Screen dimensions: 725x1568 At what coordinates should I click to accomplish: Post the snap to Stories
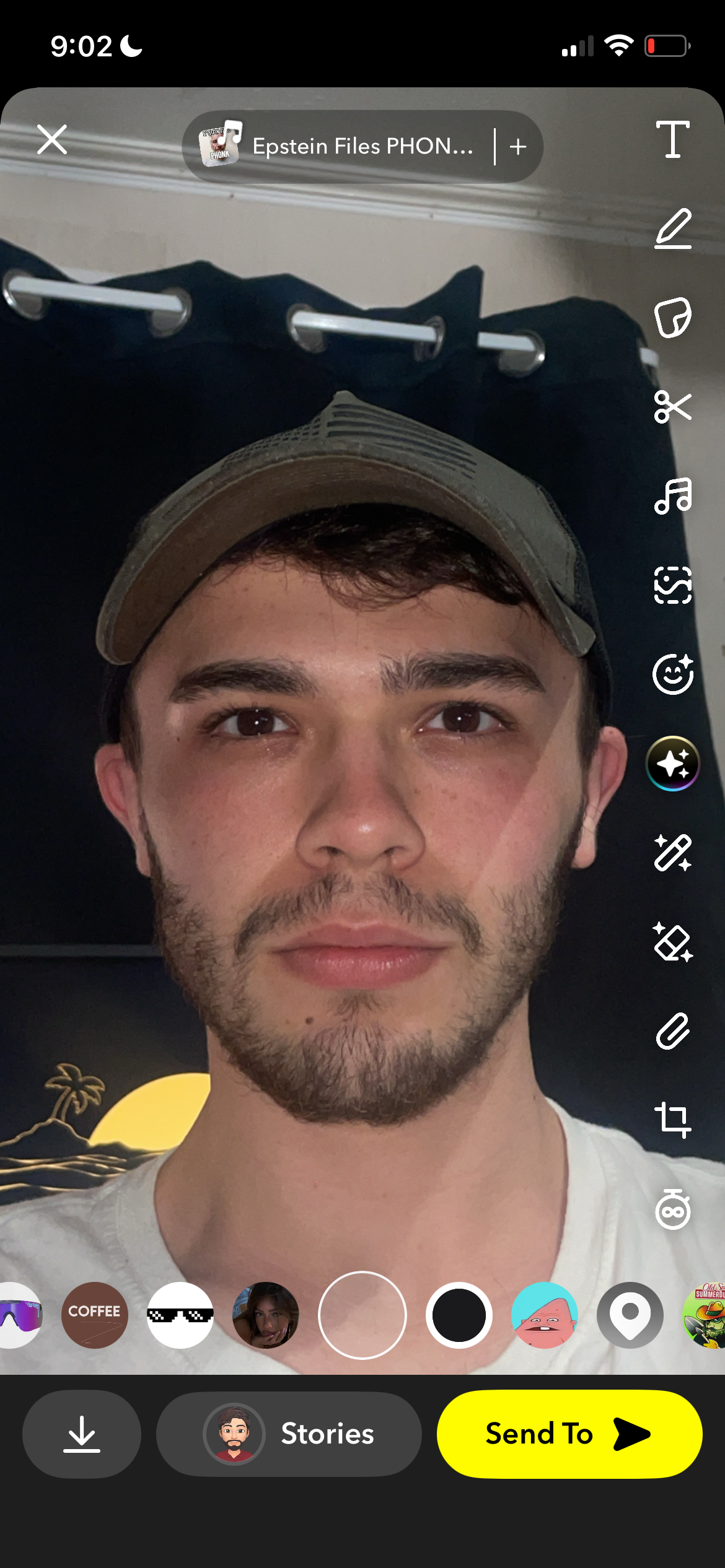point(289,1434)
